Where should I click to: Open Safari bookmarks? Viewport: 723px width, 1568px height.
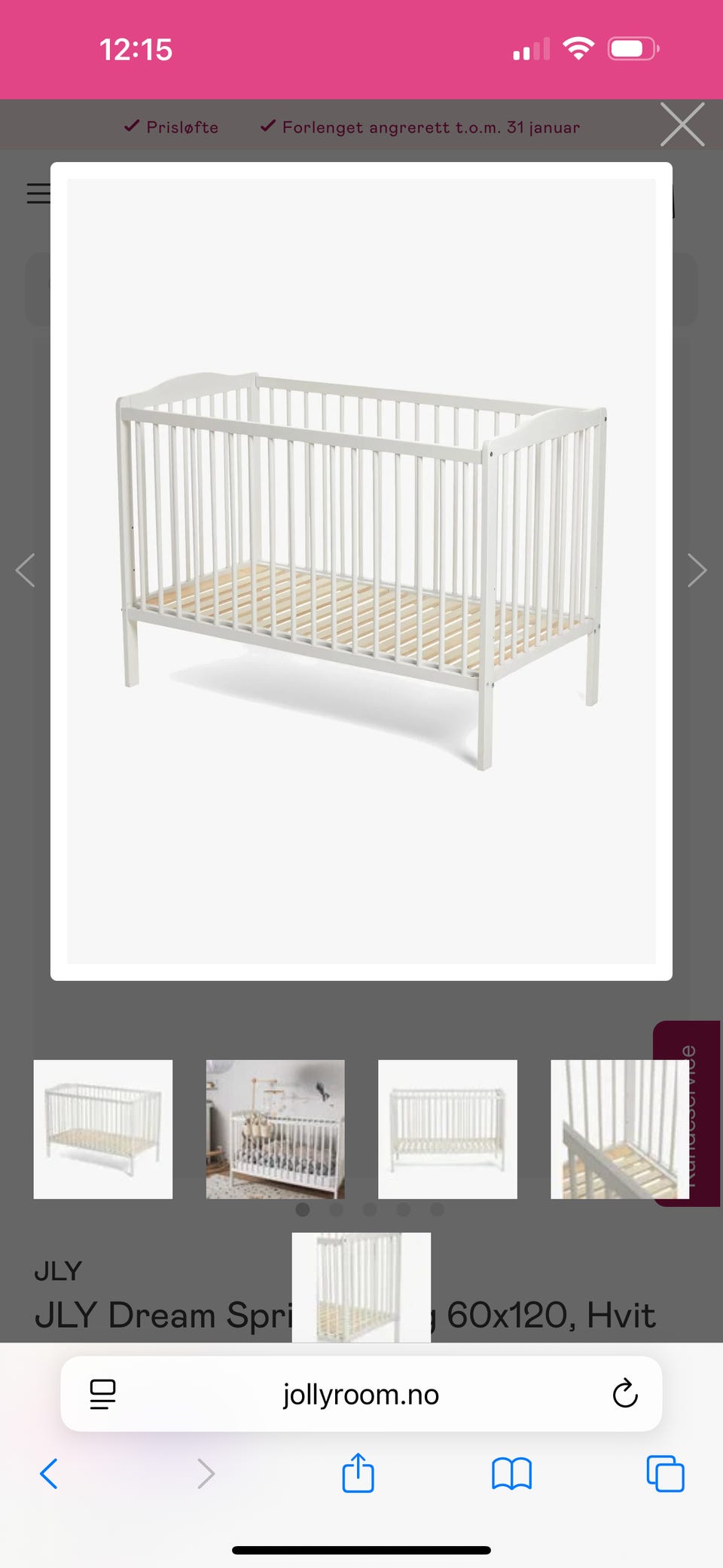pyautogui.click(x=511, y=1474)
